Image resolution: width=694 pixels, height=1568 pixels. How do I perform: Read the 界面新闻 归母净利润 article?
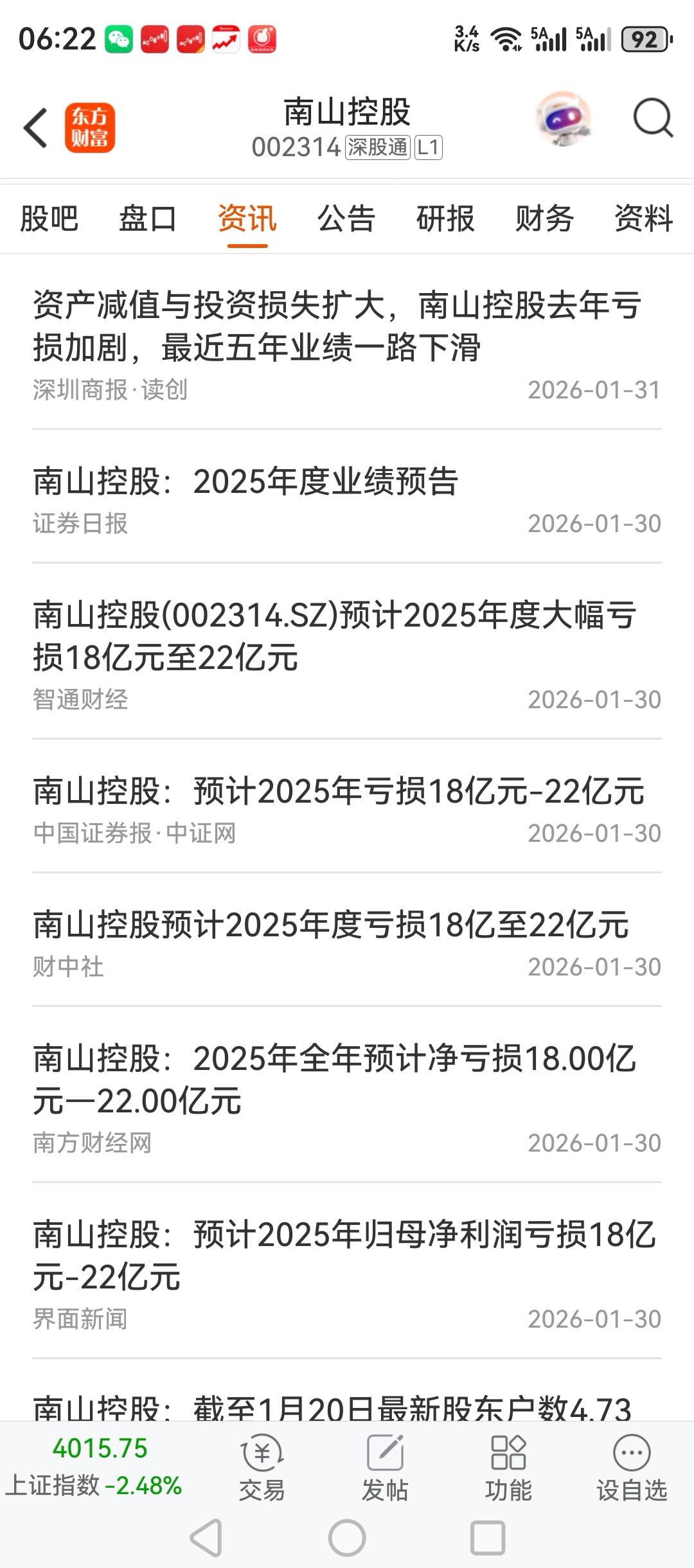click(344, 1255)
